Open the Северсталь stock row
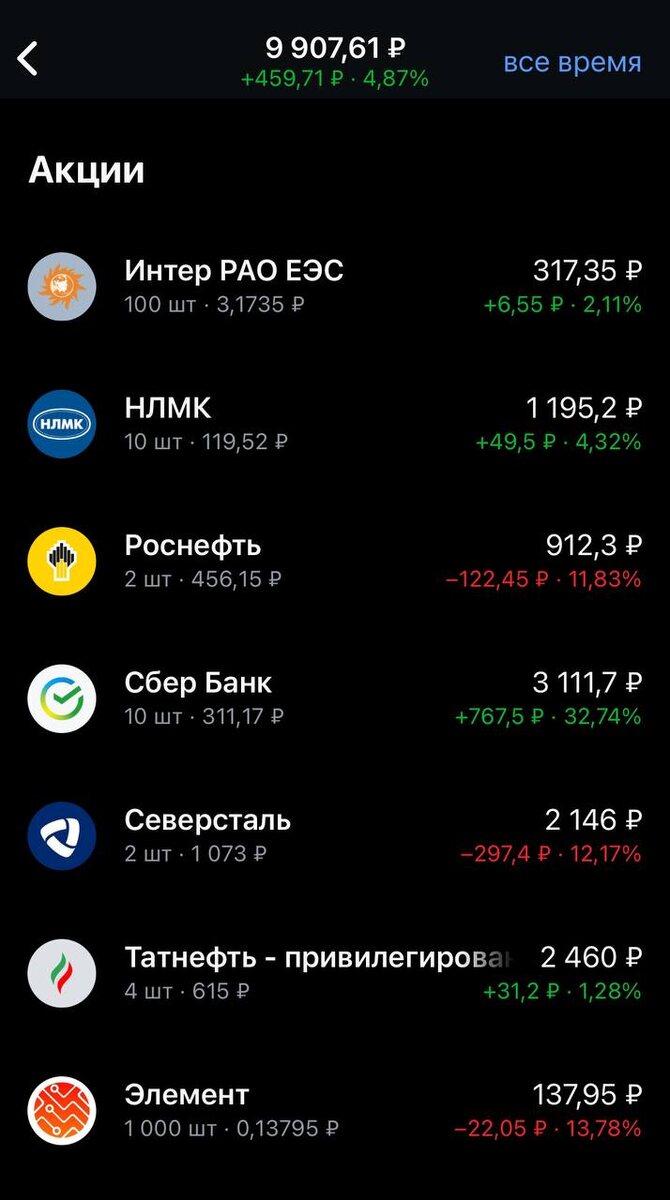 point(335,836)
